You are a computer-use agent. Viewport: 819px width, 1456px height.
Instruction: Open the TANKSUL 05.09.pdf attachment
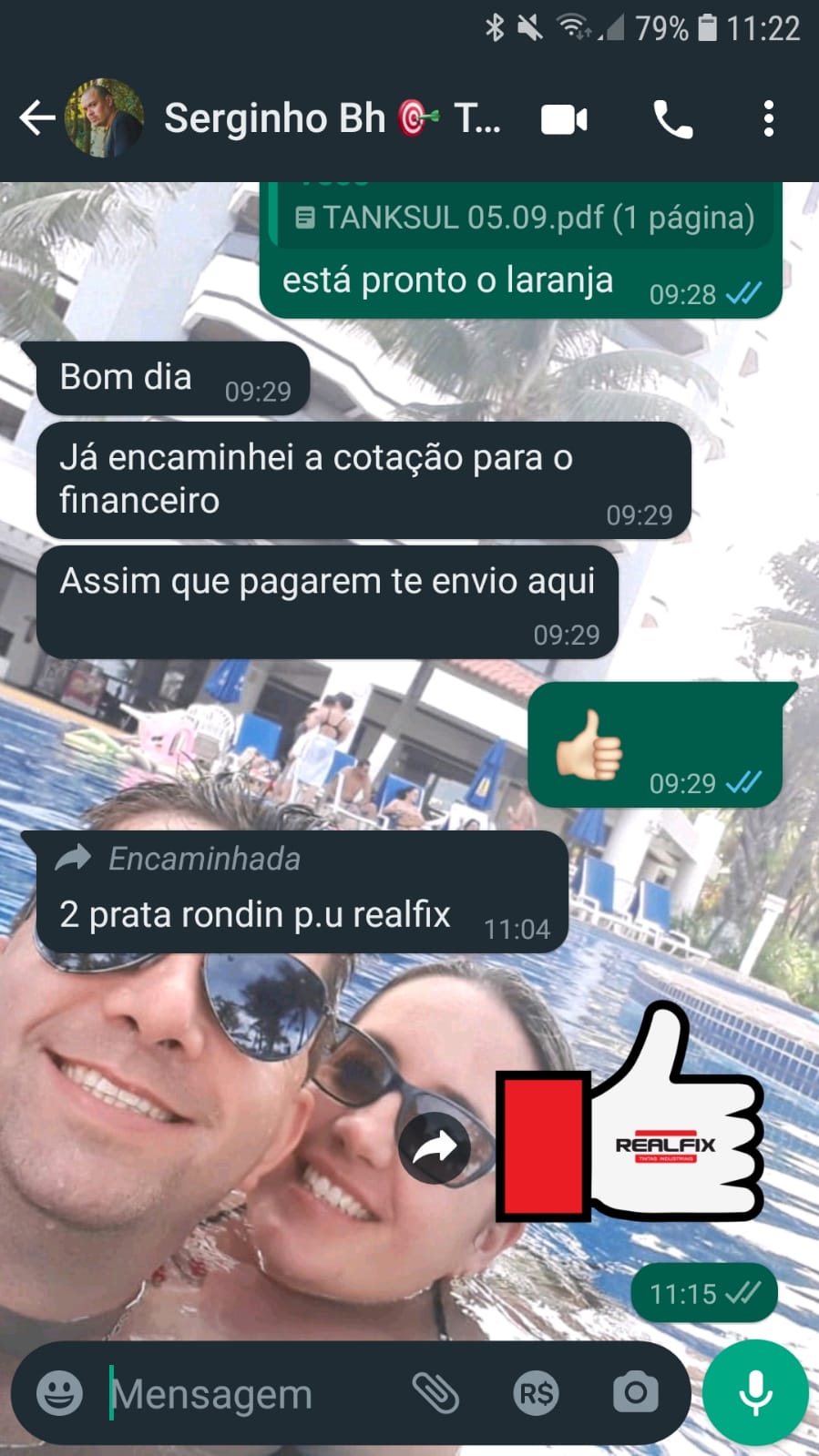525,218
